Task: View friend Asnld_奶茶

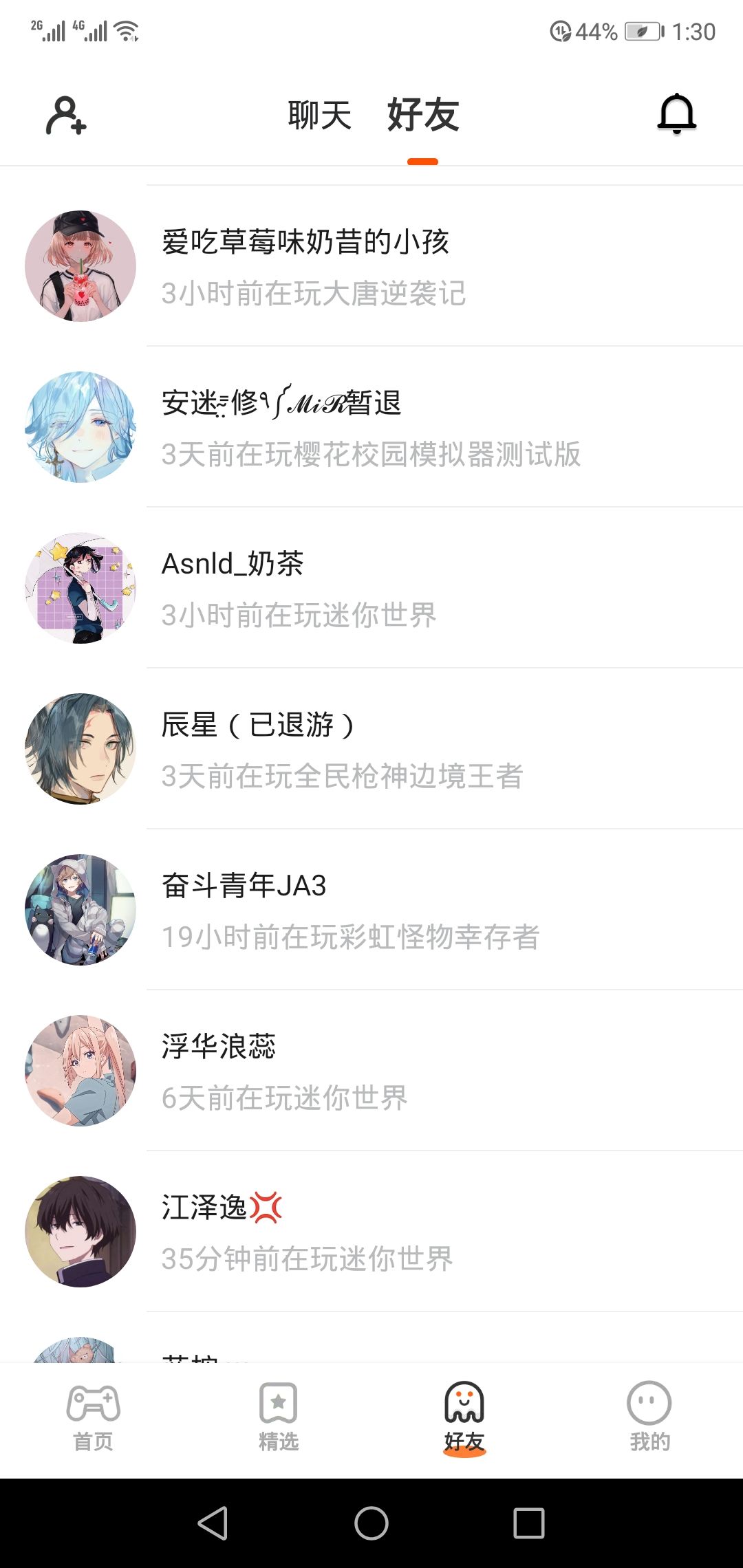Action: (x=371, y=588)
